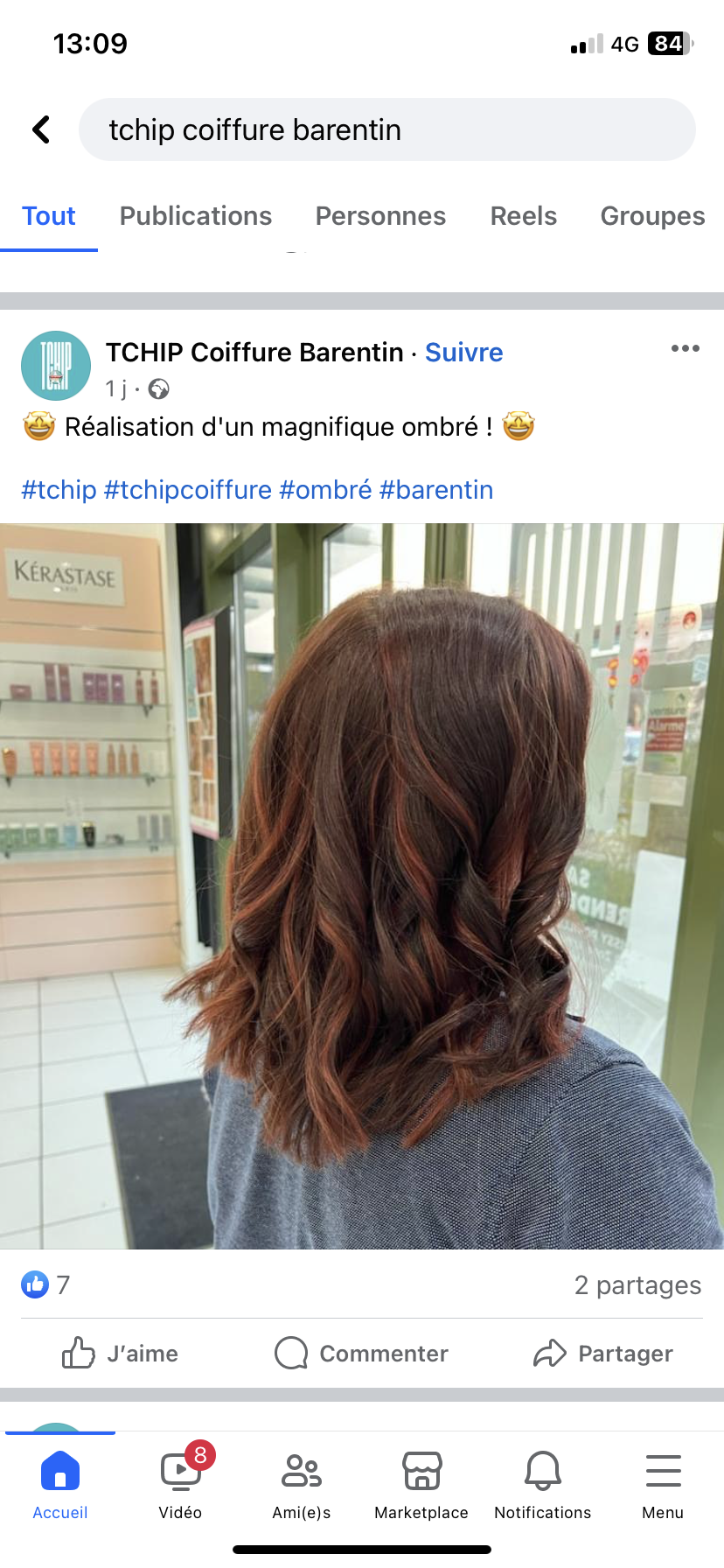The height and width of the screenshot is (1568, 724).
Task: Select the Groupes tab
Action: tap(652, 216)
